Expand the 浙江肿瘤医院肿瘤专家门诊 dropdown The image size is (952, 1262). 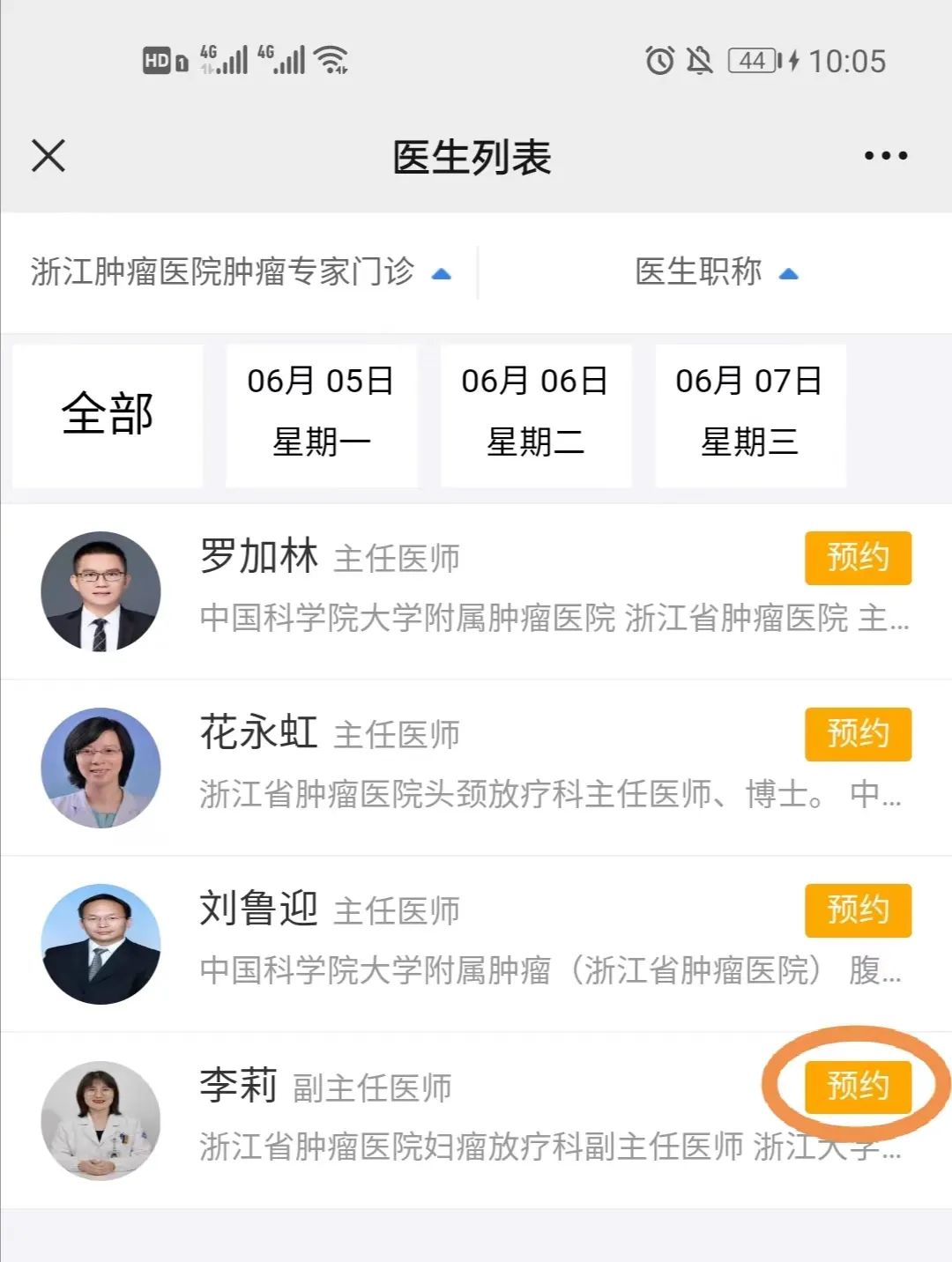[x=240, y=272]
